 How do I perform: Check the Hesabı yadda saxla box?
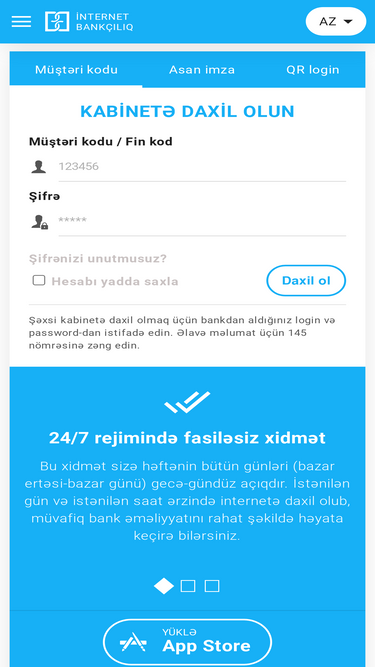coord(39,280)
